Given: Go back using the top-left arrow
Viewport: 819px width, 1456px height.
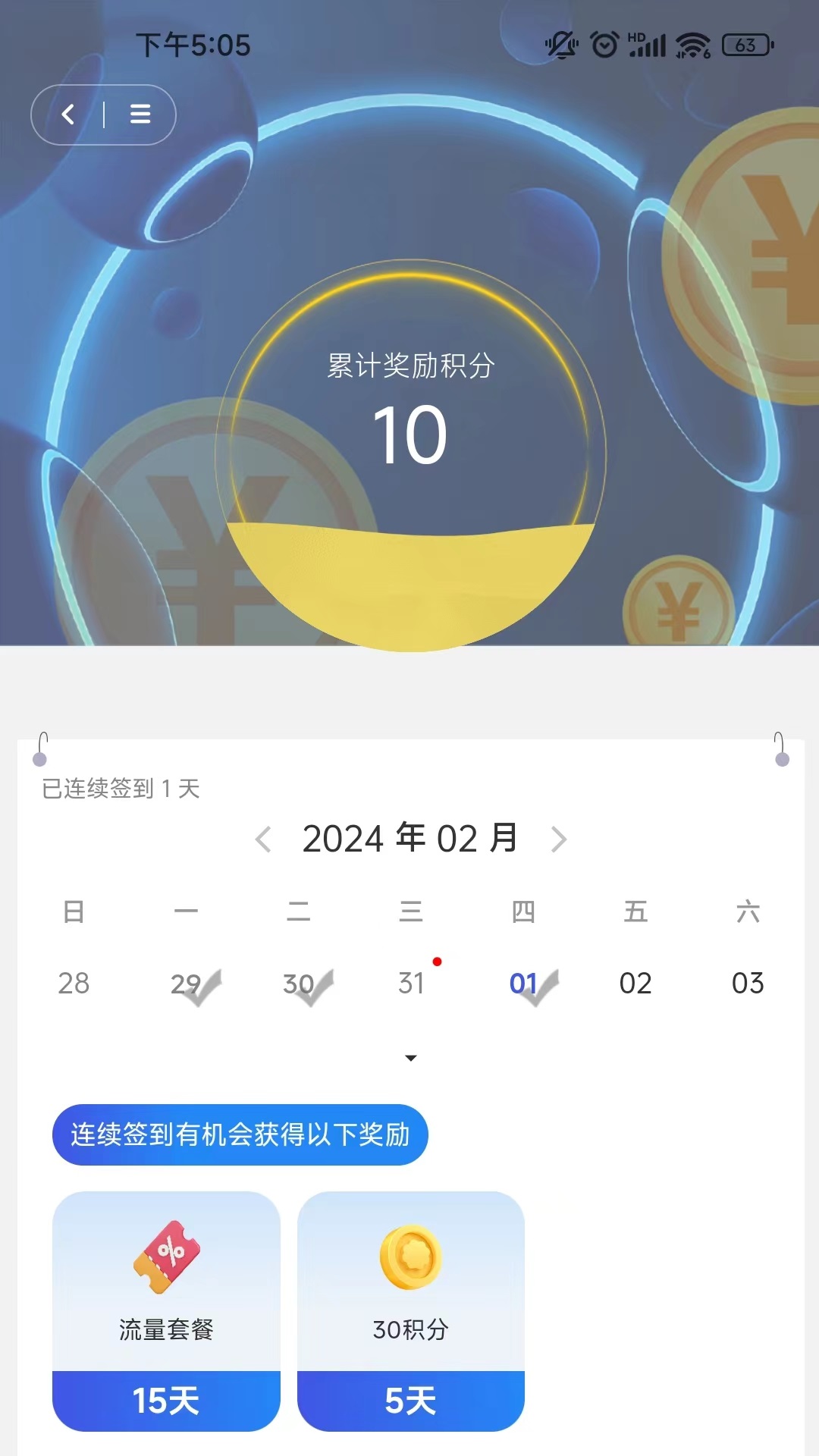Looking at the screenshot, I should (x=68, y=115).
